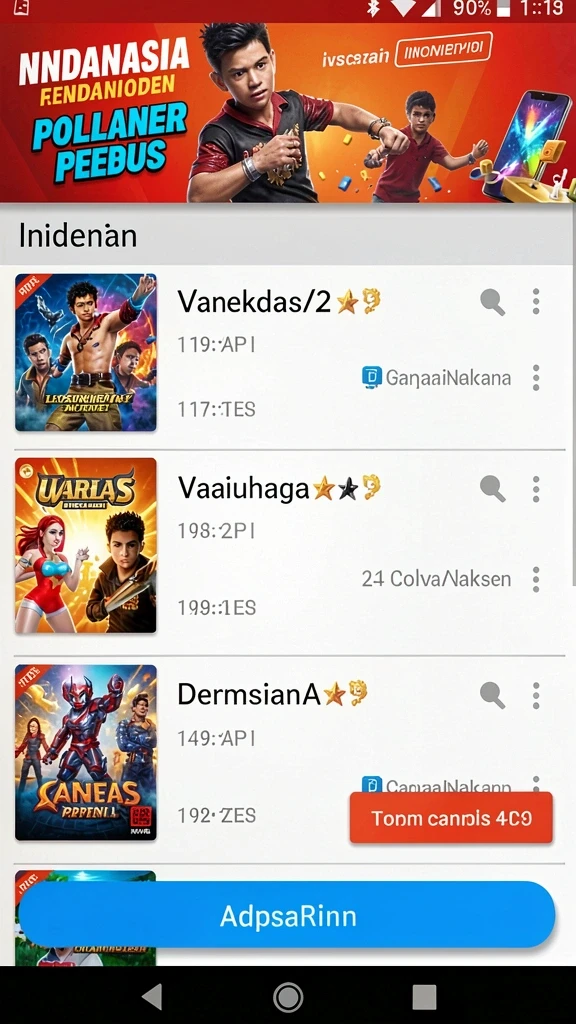Open the DermsianA cover thumbnail
Screen dimensions: 576x1024
(86, 752)
